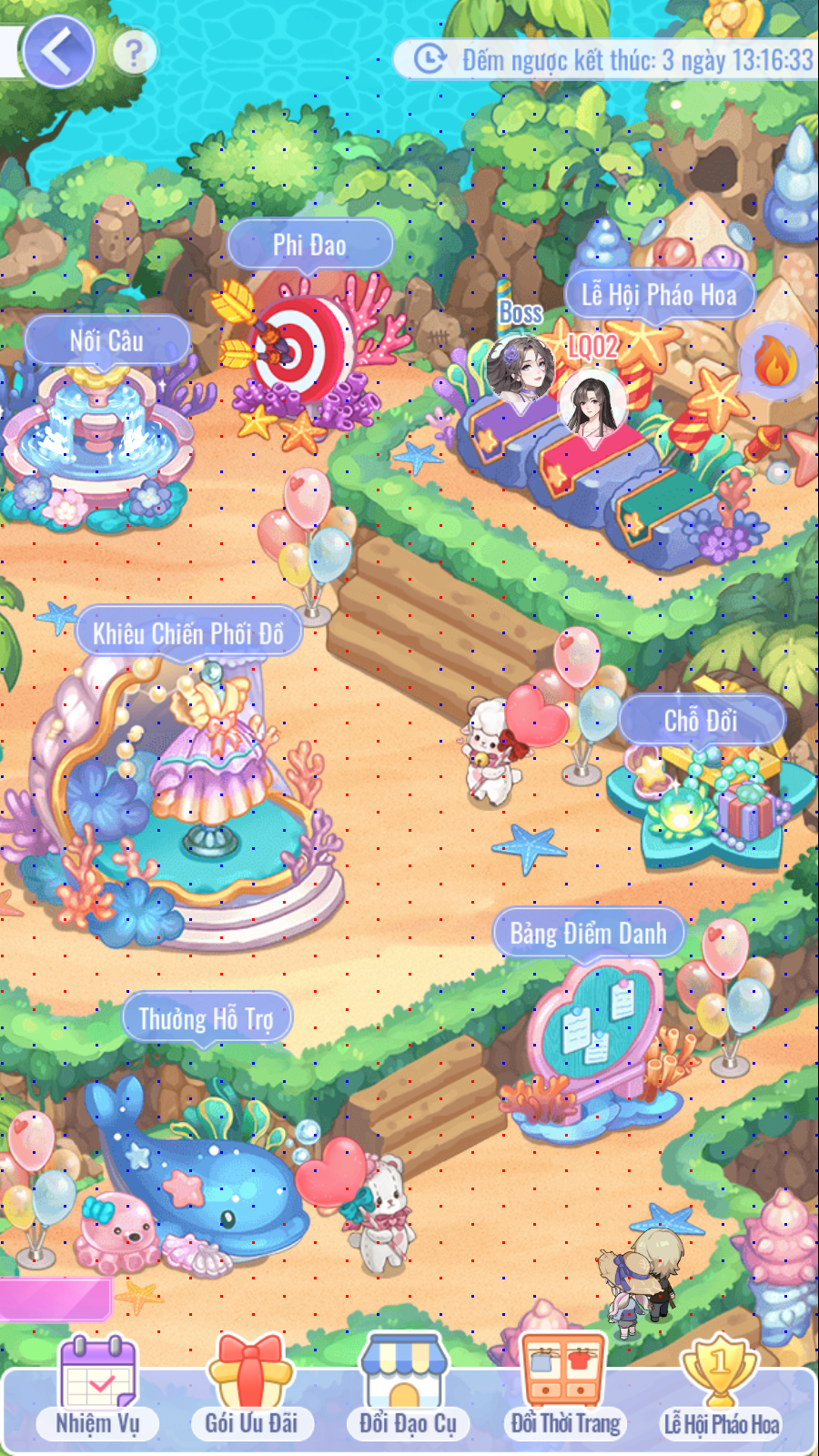819x1456 pixels.
Task: View the LQ02 player avatar
Action: point(592,402)
